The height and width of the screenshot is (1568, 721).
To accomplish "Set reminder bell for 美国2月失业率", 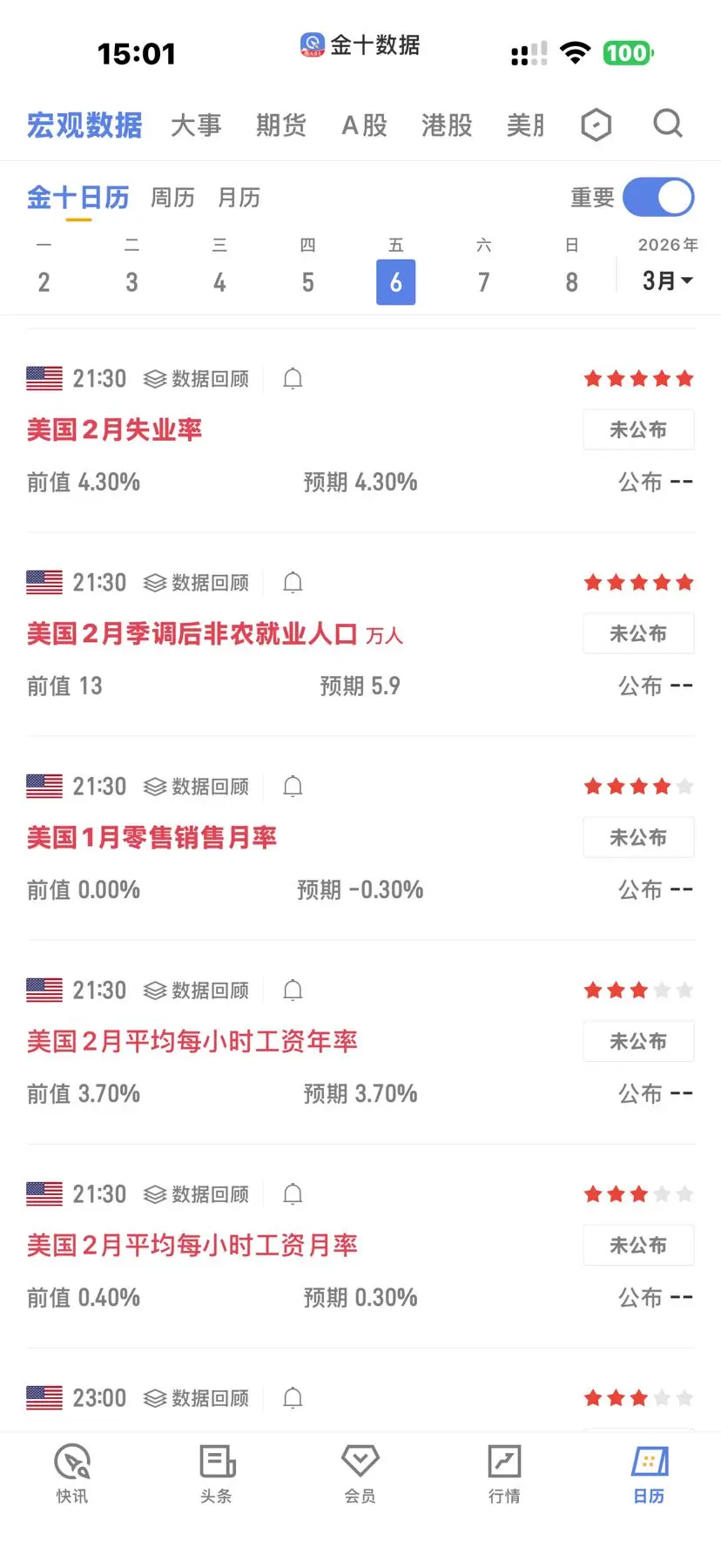I will coord(293,379).
